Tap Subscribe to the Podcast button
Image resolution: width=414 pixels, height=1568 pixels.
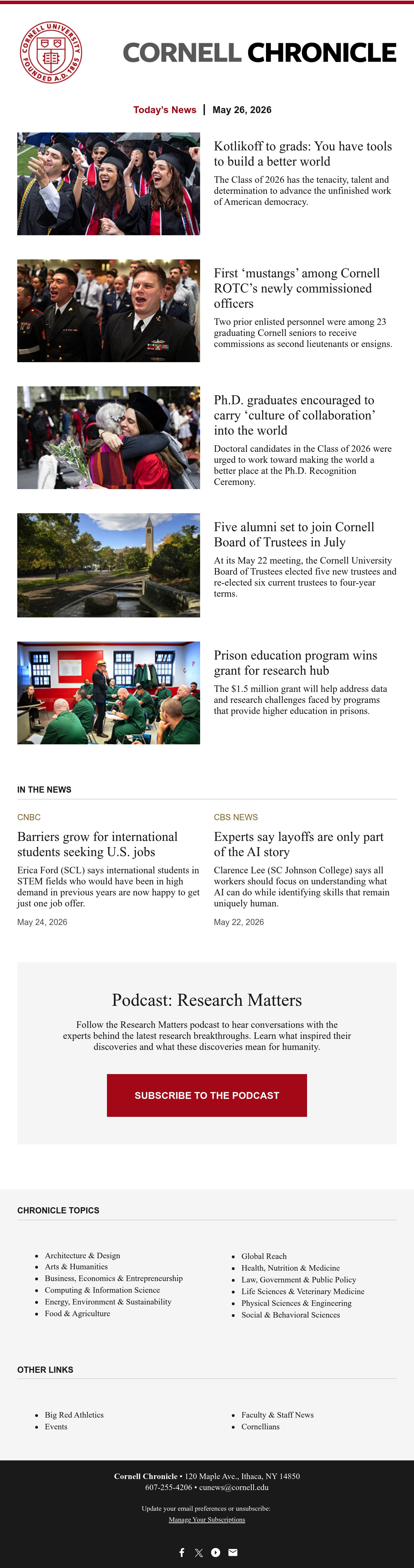click(x=207, y=1095)
